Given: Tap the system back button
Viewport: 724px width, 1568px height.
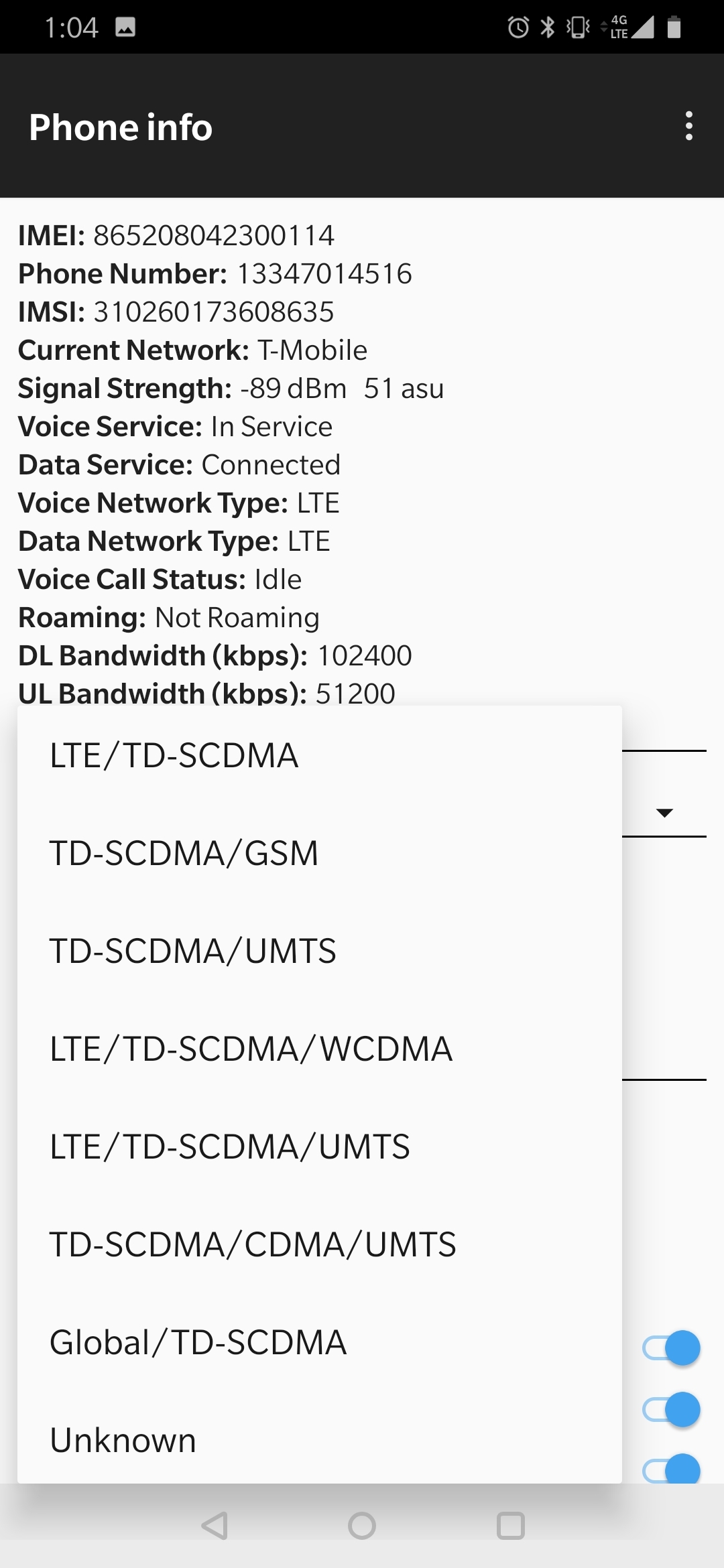Looking at the screenshot, I should point(215,1526).
